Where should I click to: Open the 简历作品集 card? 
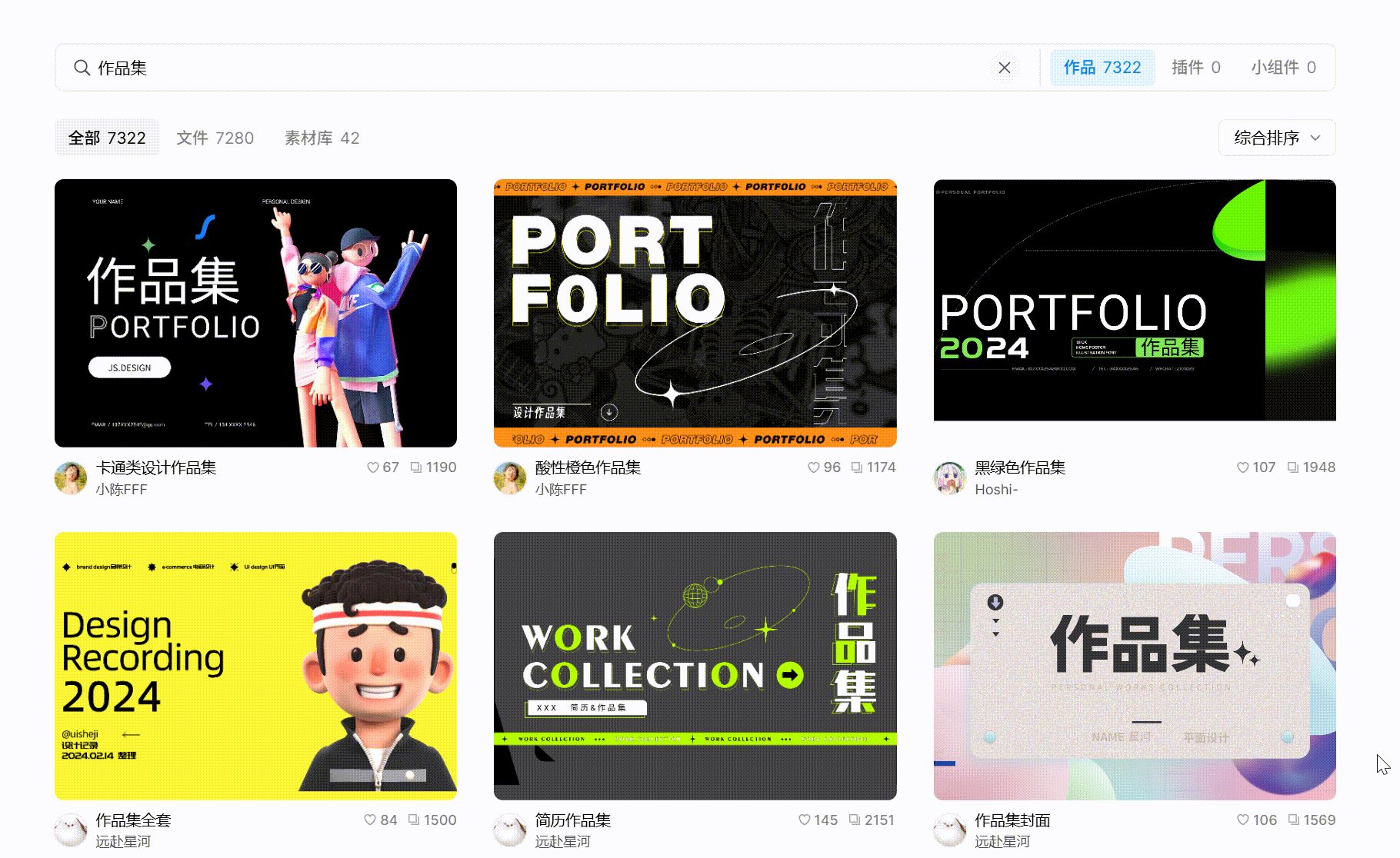pos(695,666)
